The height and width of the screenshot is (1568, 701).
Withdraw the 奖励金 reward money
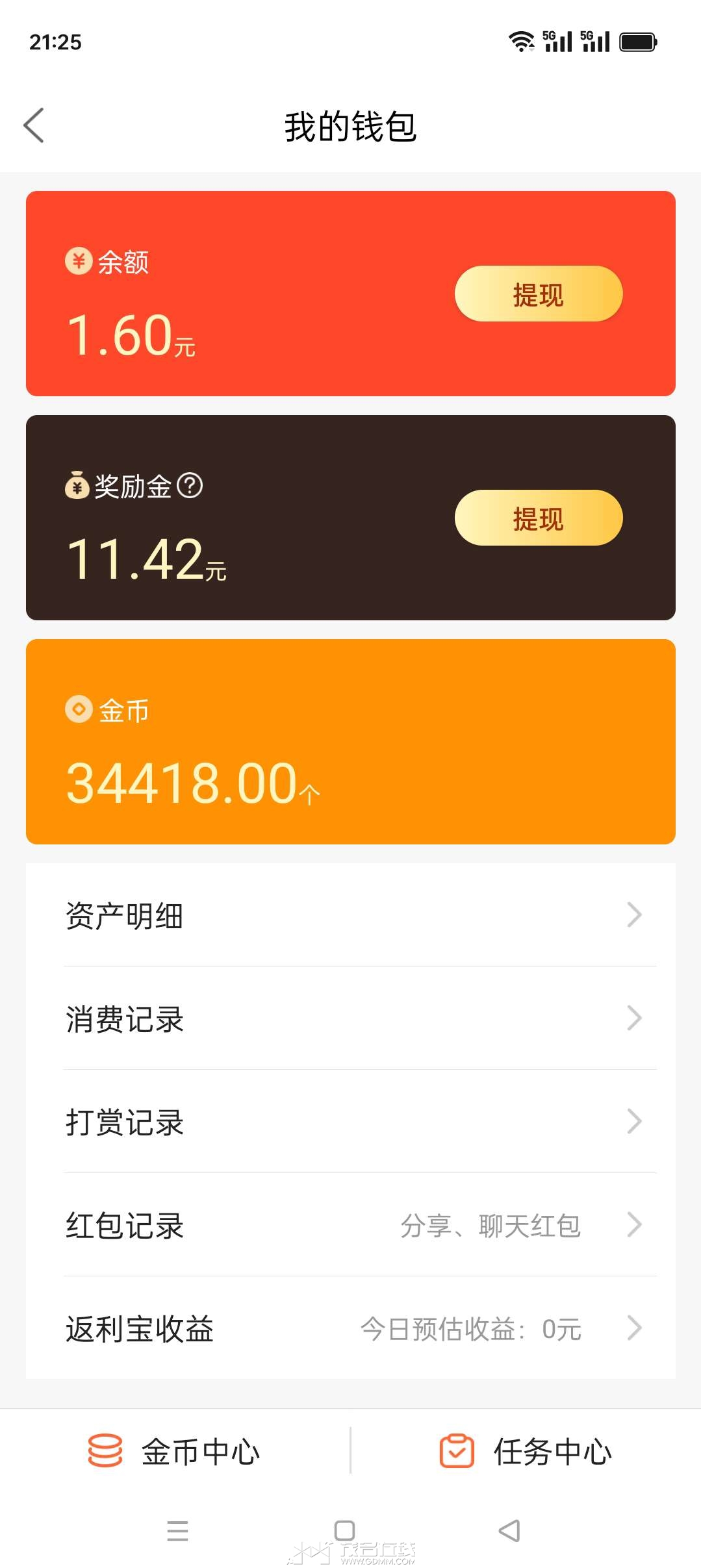538,518
